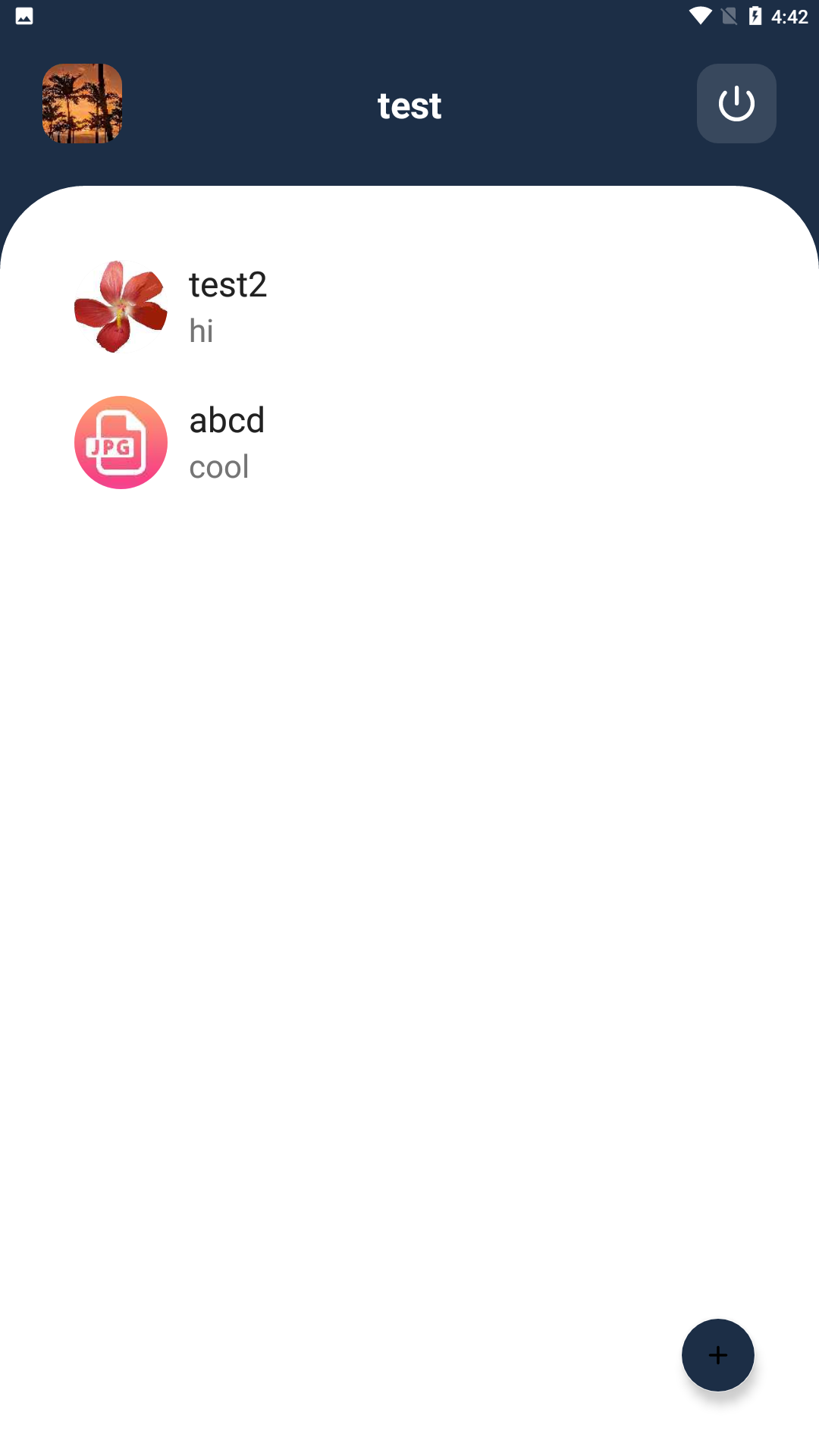Tap the message preview 'cool' under abcd
Screen dimensions: 819x1456
pos(219,466)
